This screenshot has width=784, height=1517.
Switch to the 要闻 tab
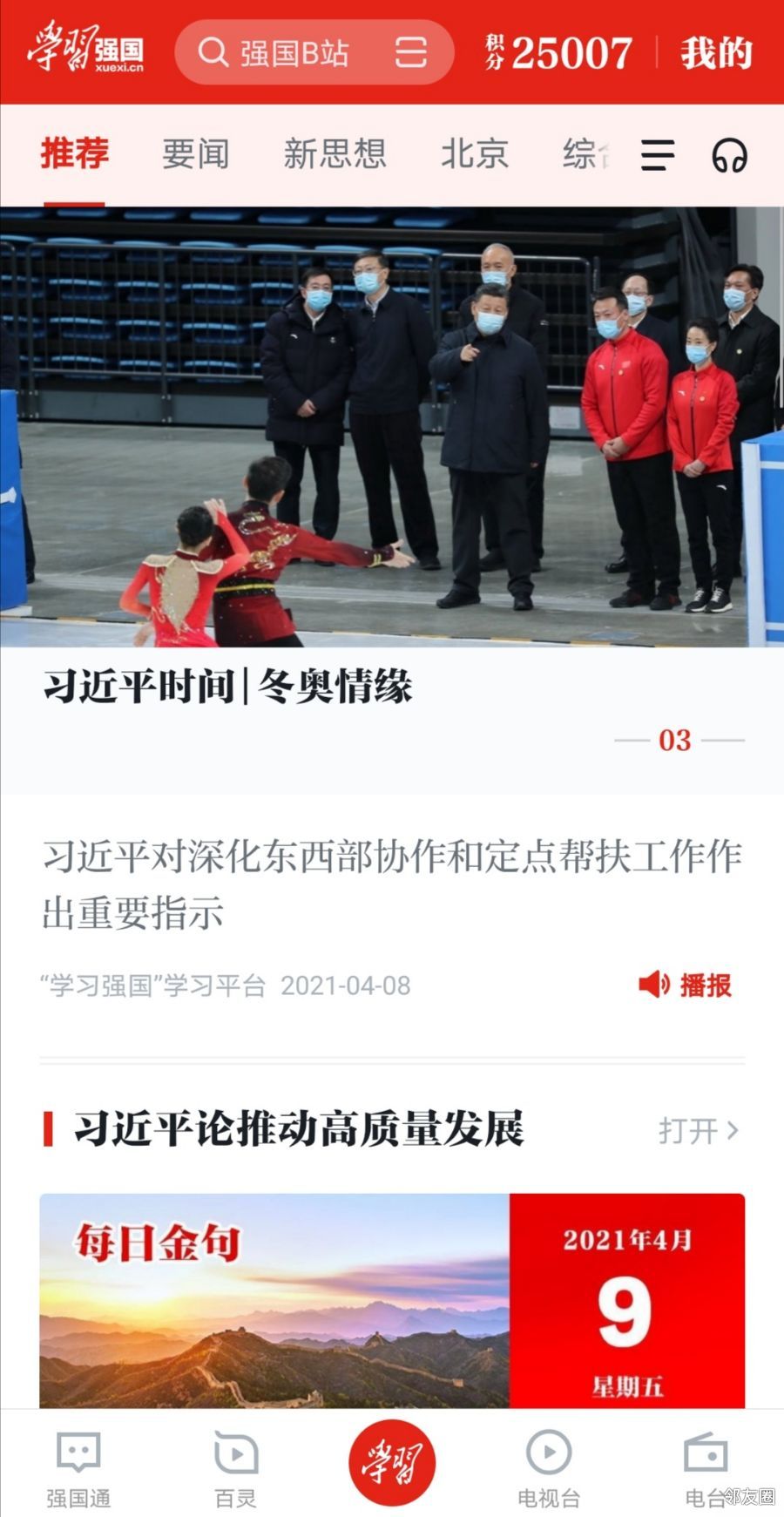coord(195,154)
